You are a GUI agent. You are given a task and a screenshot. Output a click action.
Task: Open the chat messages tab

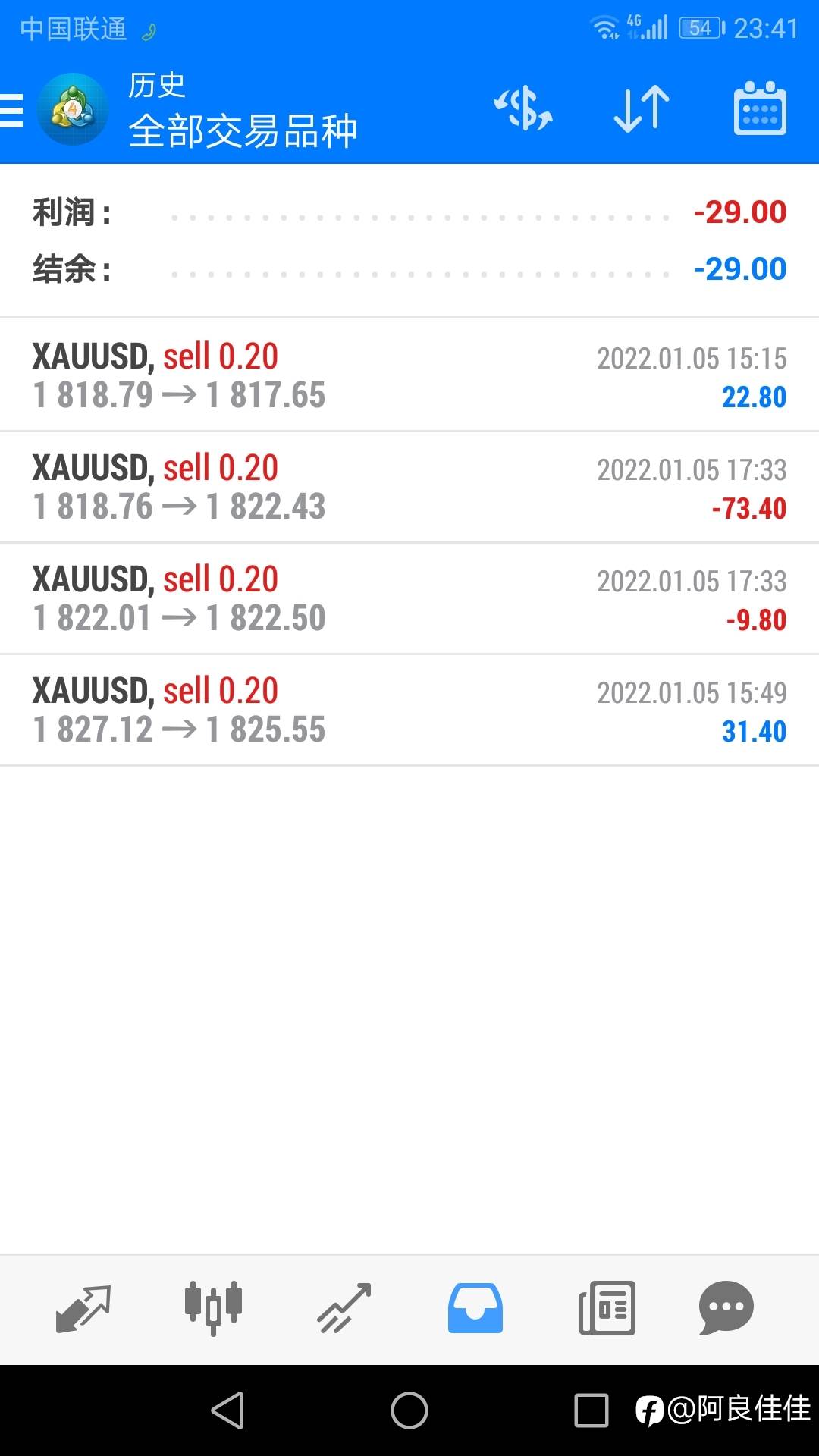pos(726,1308)
